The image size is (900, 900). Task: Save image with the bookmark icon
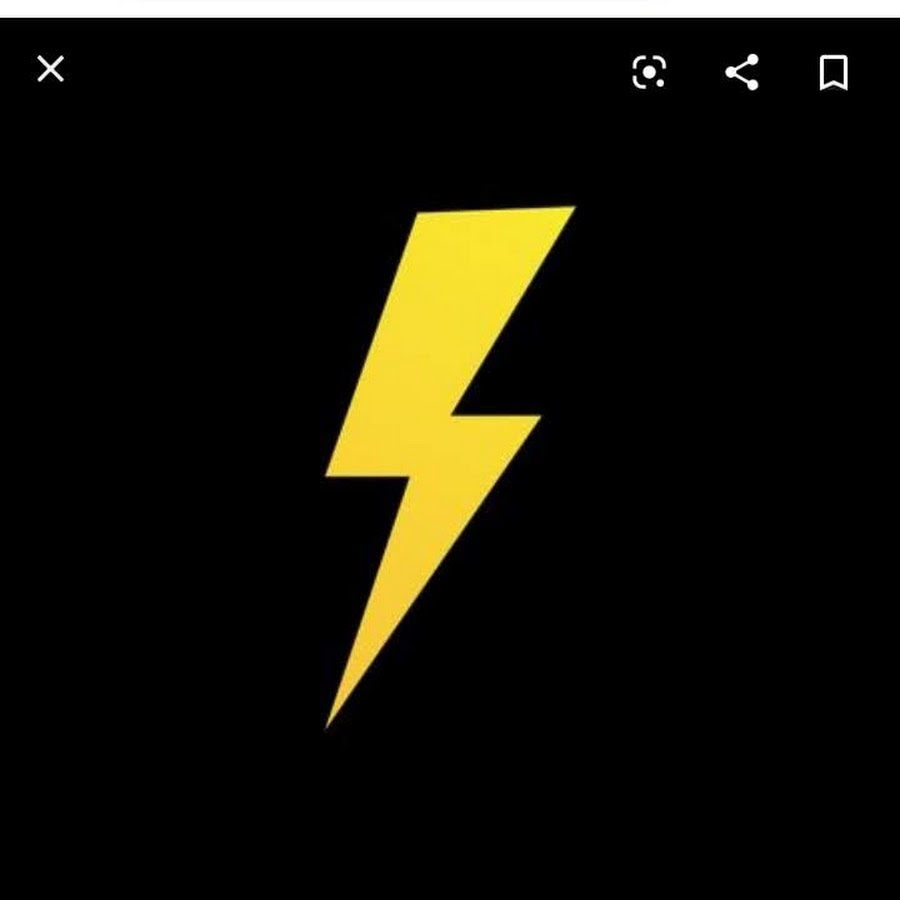point(833,72)
